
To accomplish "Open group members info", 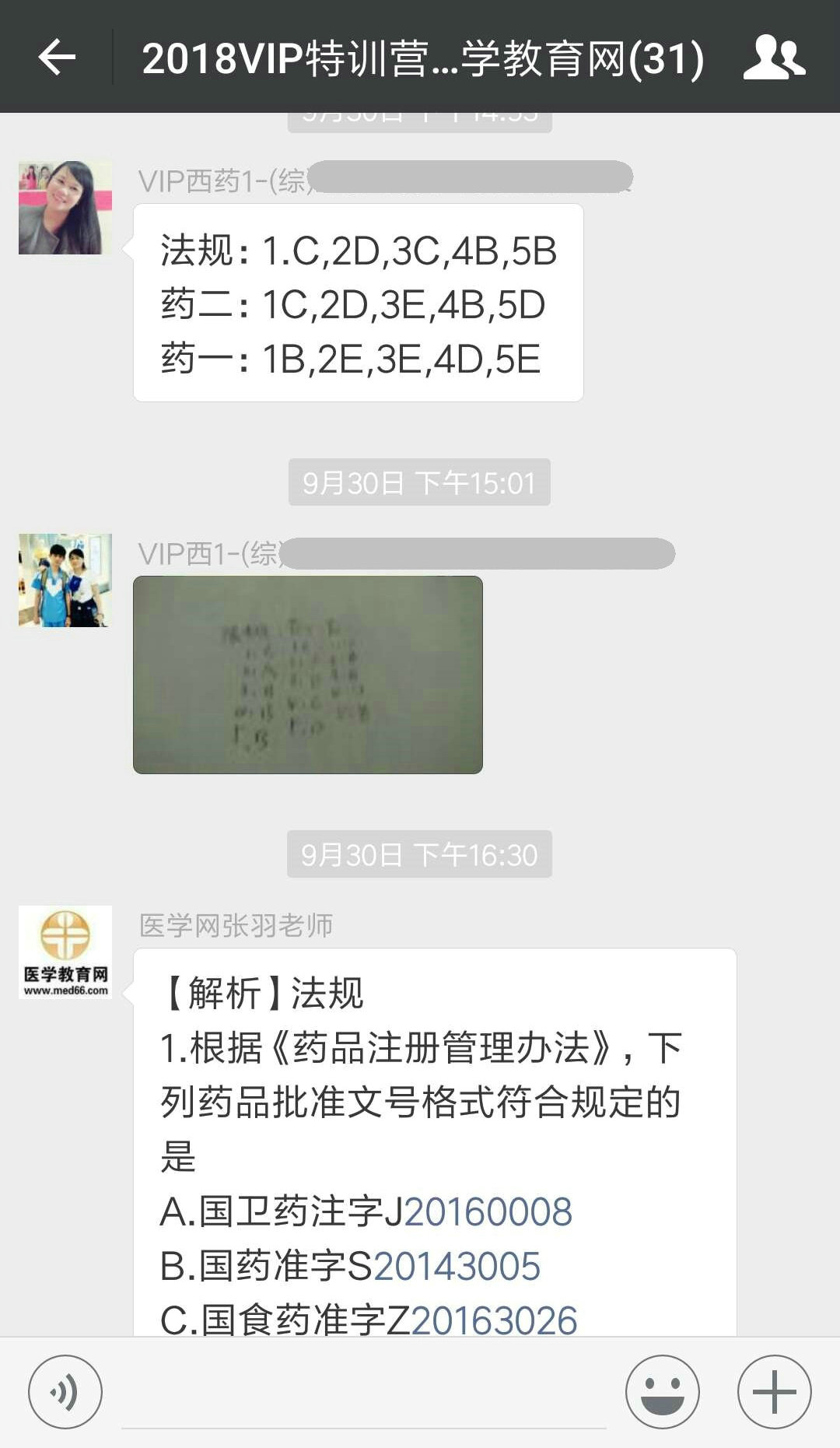I will 773,58.
